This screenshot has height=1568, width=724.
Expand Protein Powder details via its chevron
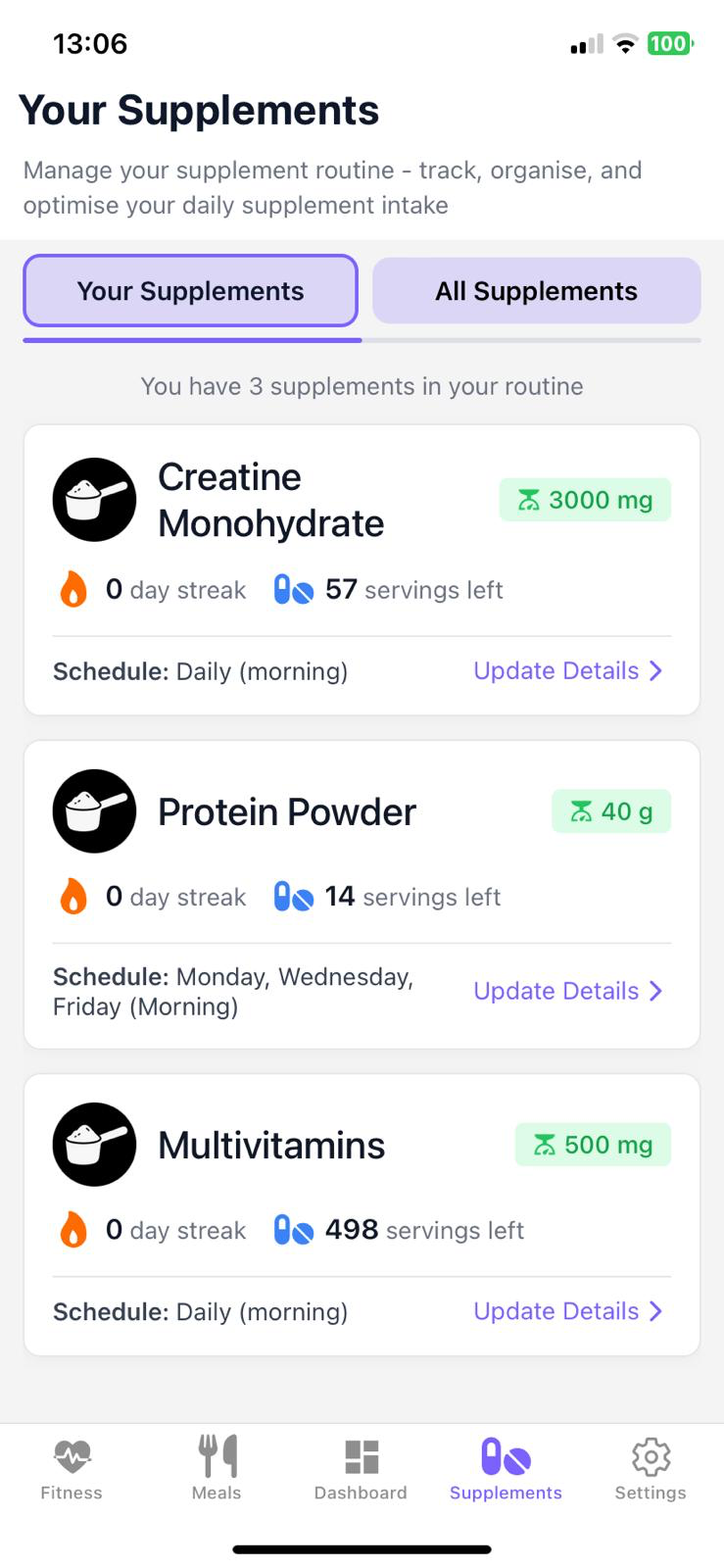pos(654,991)
